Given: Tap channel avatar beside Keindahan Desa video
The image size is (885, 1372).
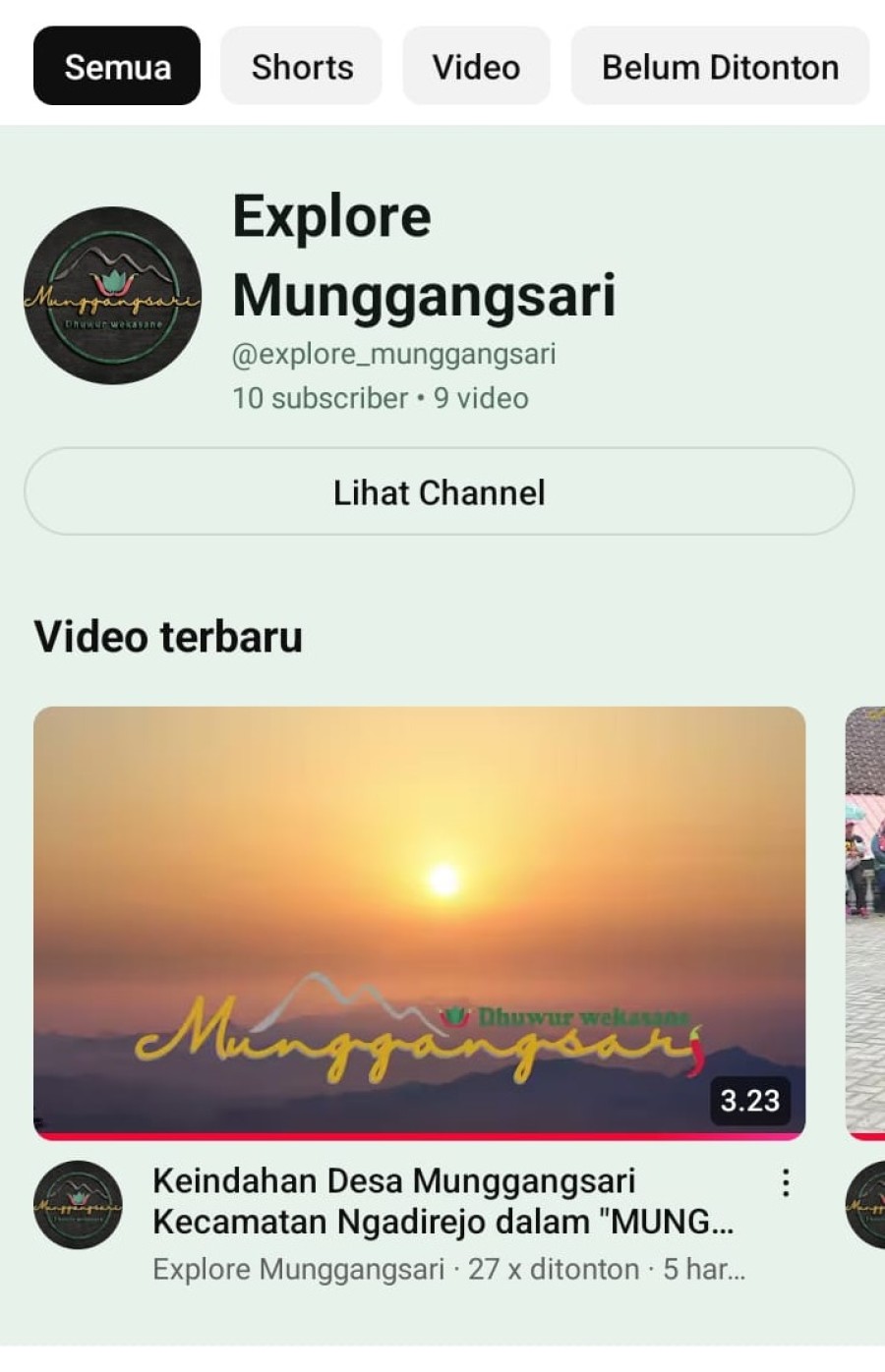Looking at the screenshot, I should pyautogui.click(x=78, y=1205).
